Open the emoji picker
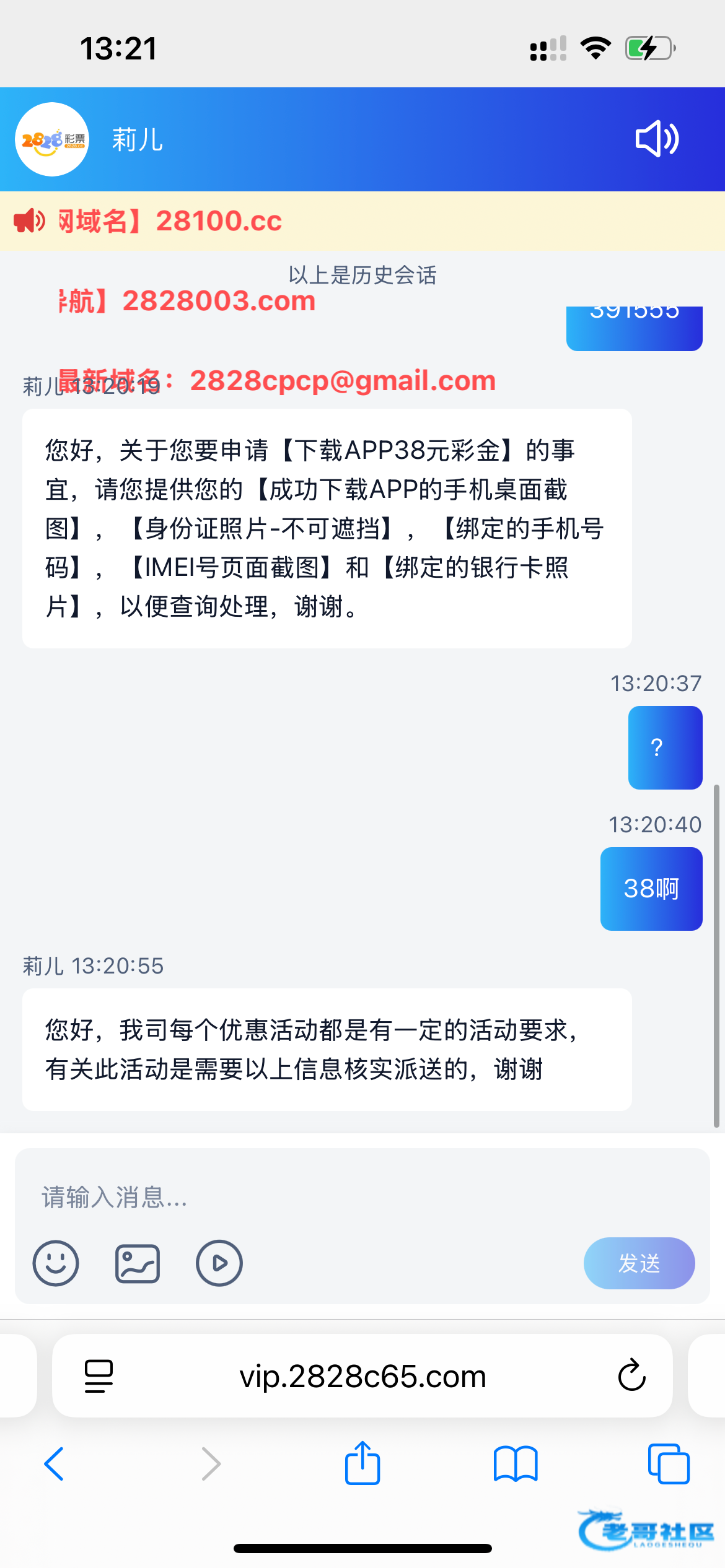Image resolution: width=725 pixels, height=1568 pixels. click(56, 1263)
